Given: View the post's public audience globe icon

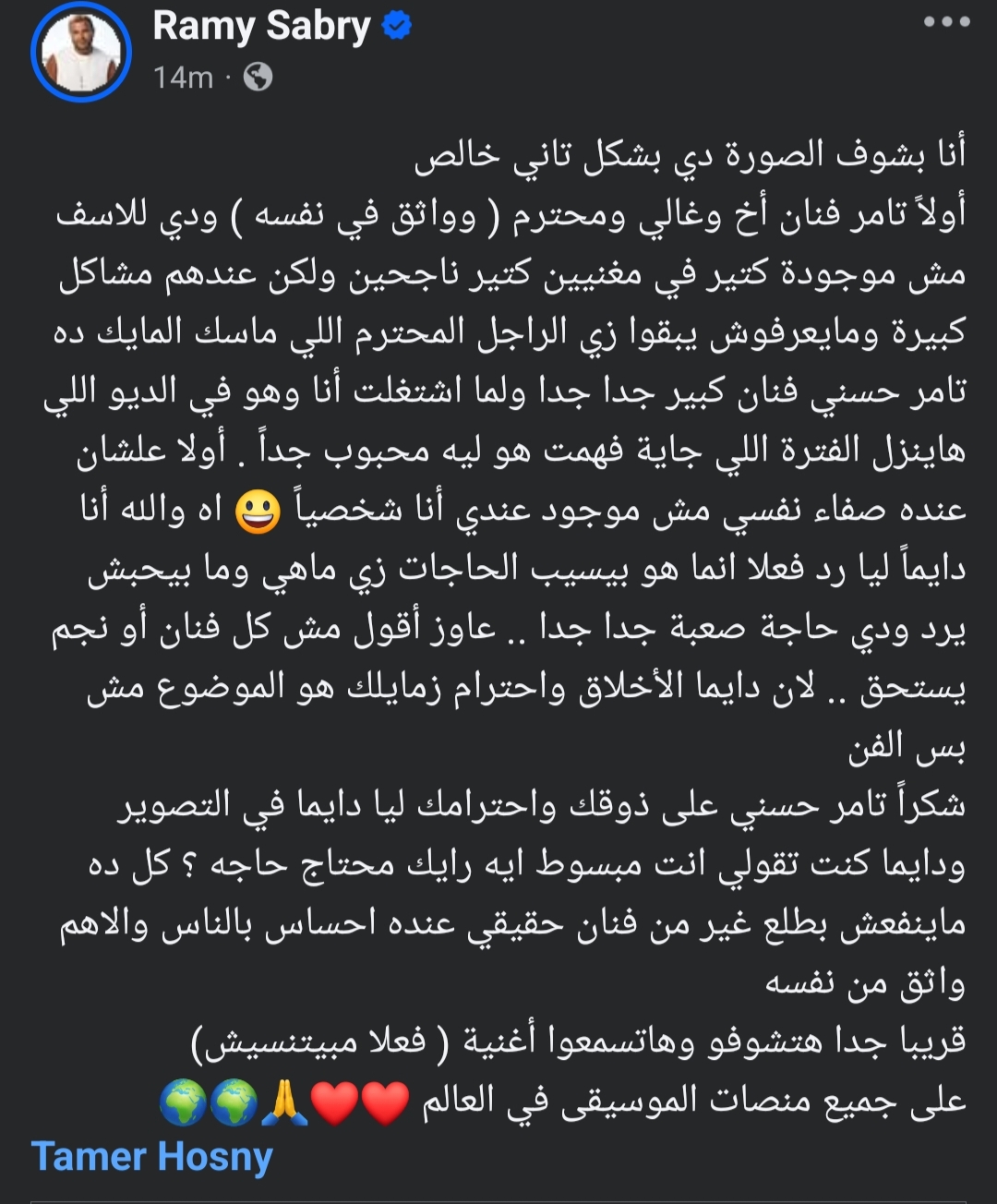Looking at the screenshot, I should (x=258, y=78).
